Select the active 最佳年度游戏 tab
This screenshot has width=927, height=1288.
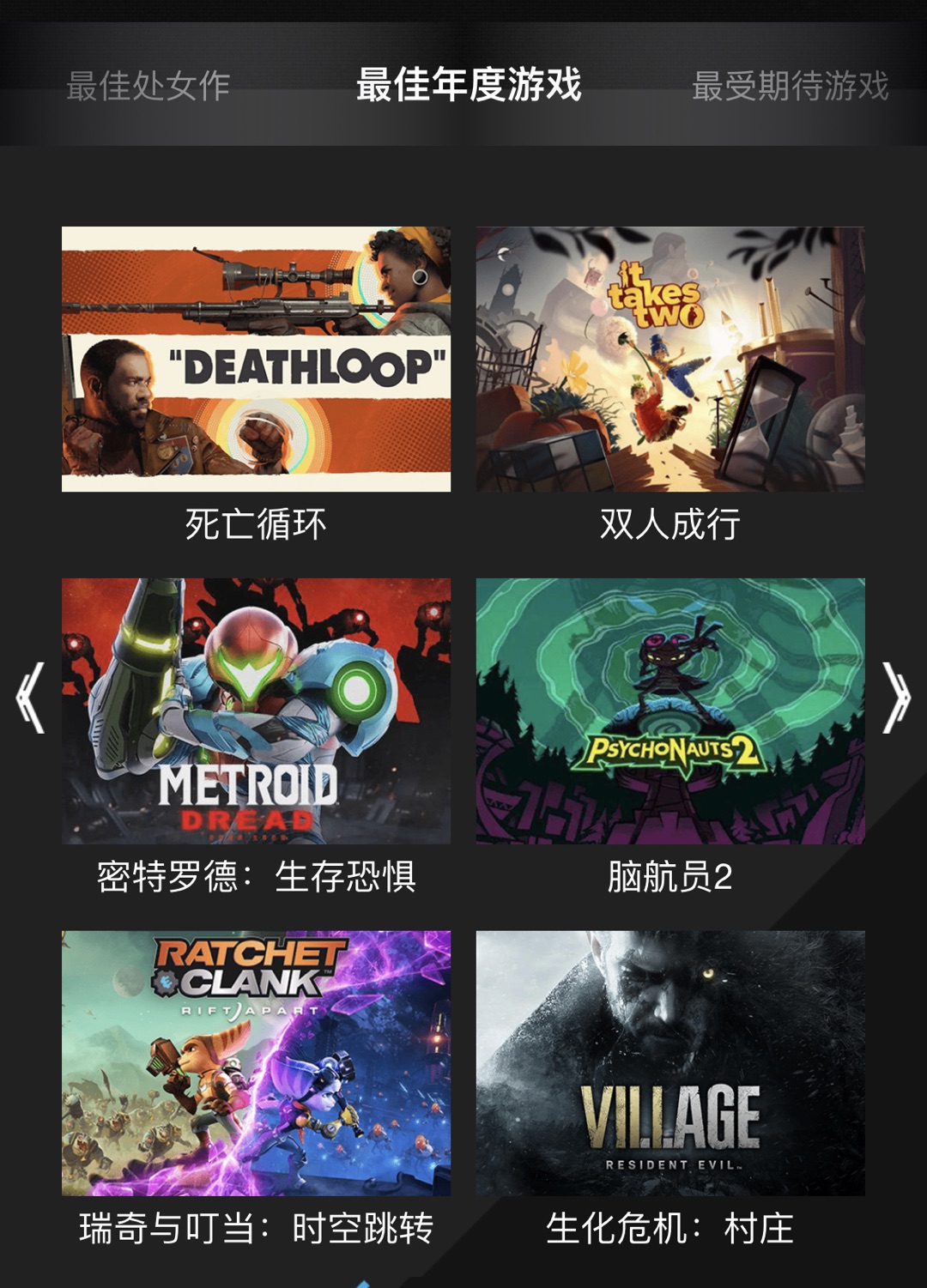pyautogui.click(x=470, y=86)
